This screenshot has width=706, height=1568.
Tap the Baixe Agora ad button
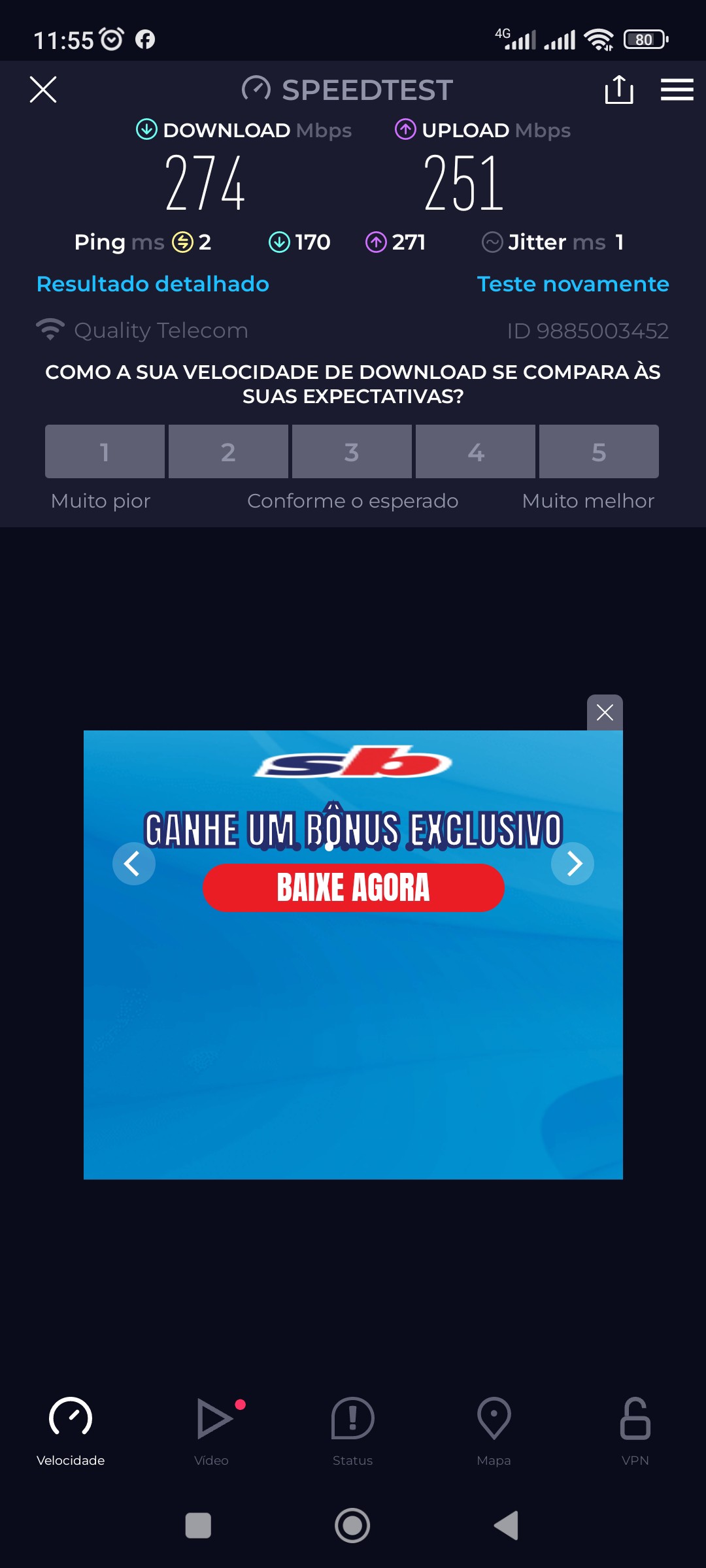(x=353, y=888)
